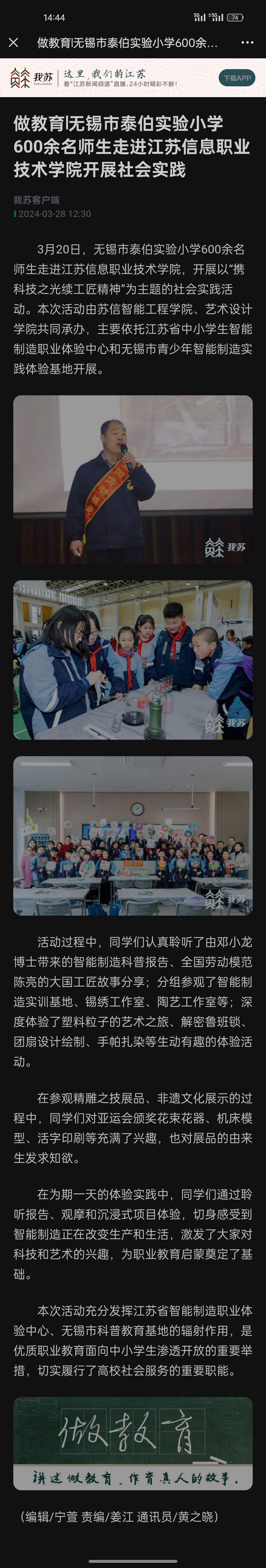Image resolution: width=266 pixels, height=1568 pixels.
Task: Open the three-dot overflow menu
Action: point(247,43)
